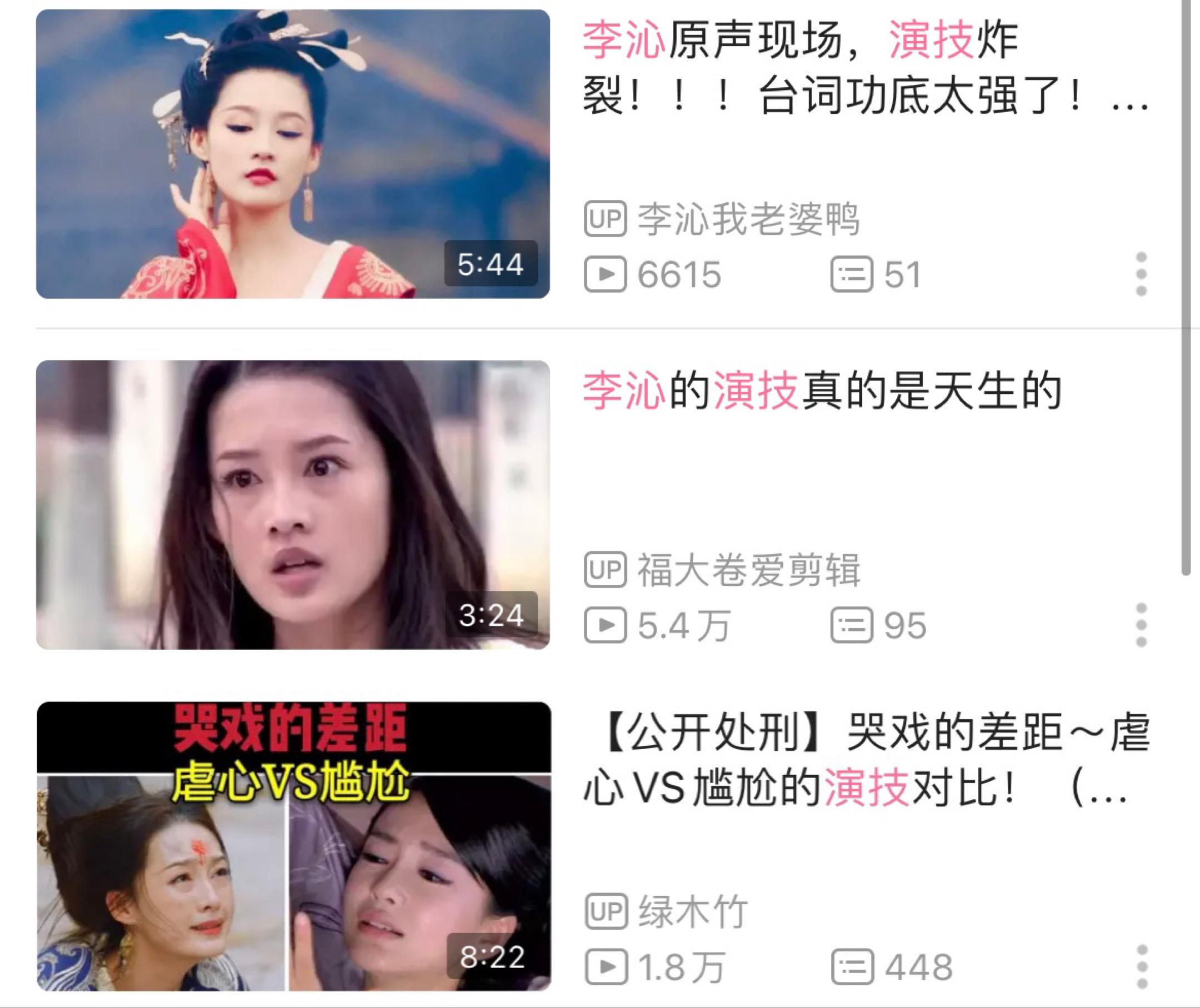
Task: Open the 5:44 video thumbnail by 李沁我老婆鸭
Action: coord(293,153)
